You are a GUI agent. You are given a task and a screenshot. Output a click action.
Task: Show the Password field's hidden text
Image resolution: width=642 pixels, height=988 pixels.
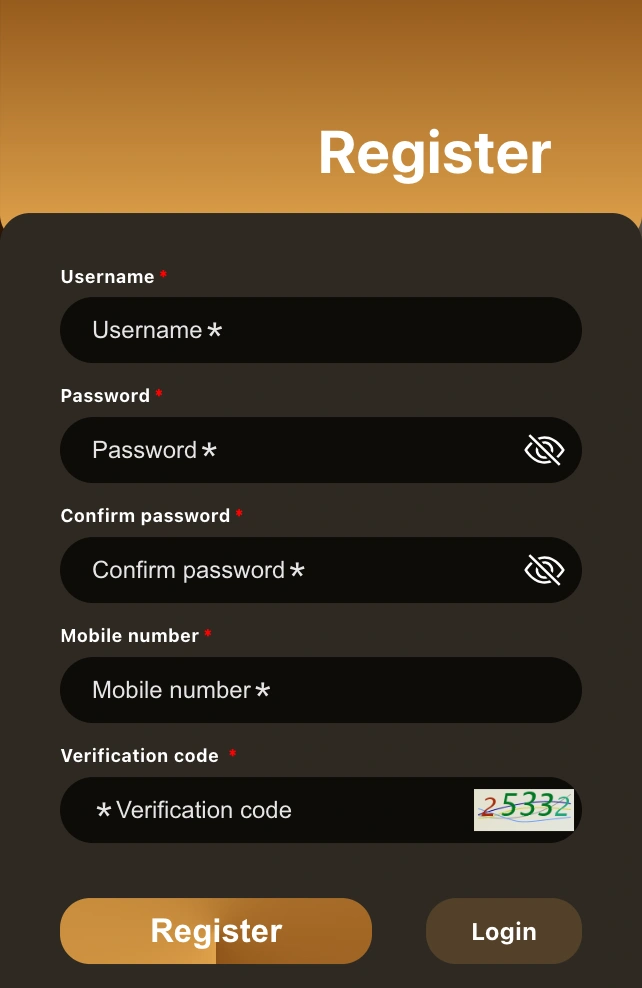(544, 450)
